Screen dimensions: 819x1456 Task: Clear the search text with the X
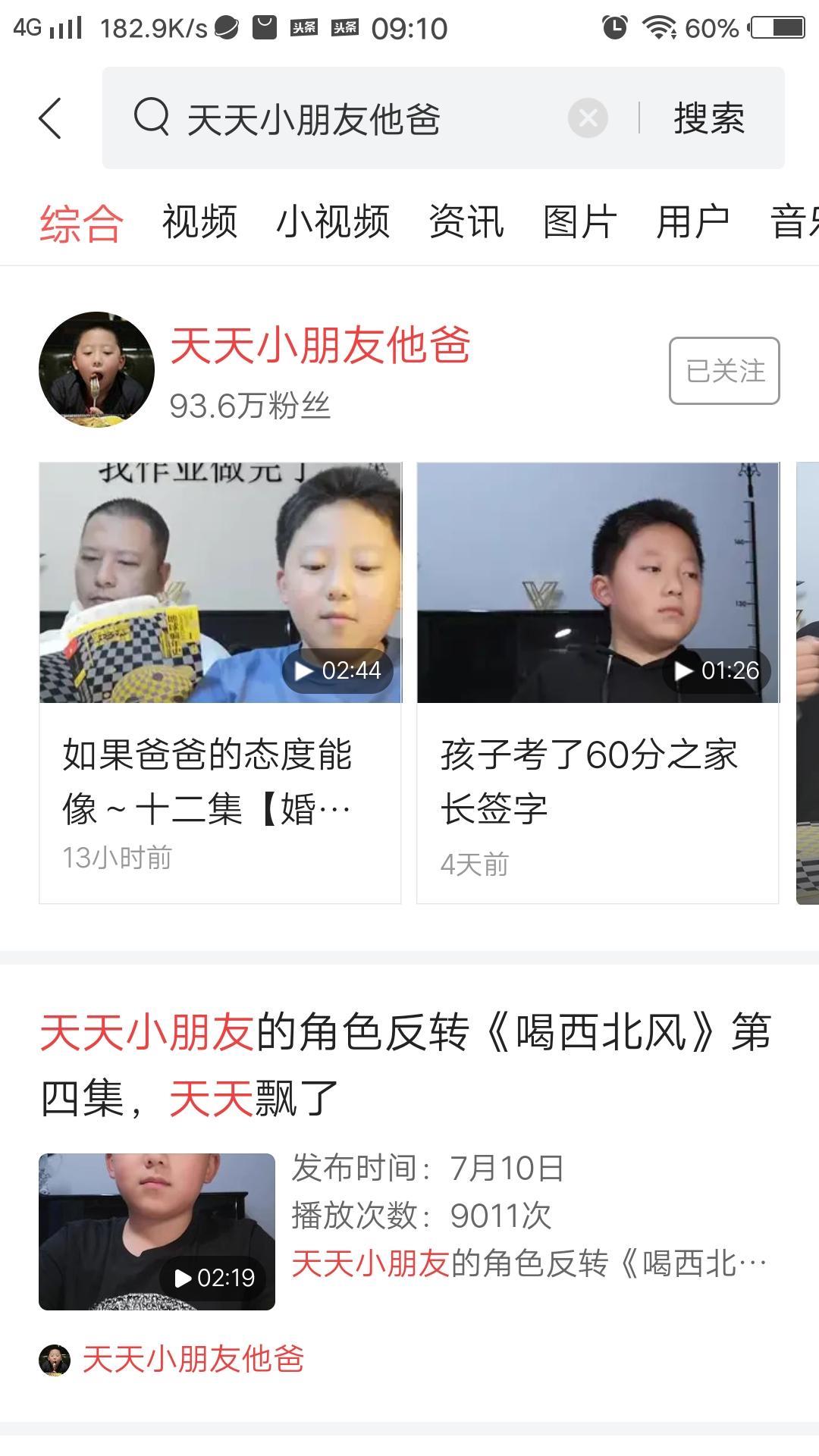588,118
